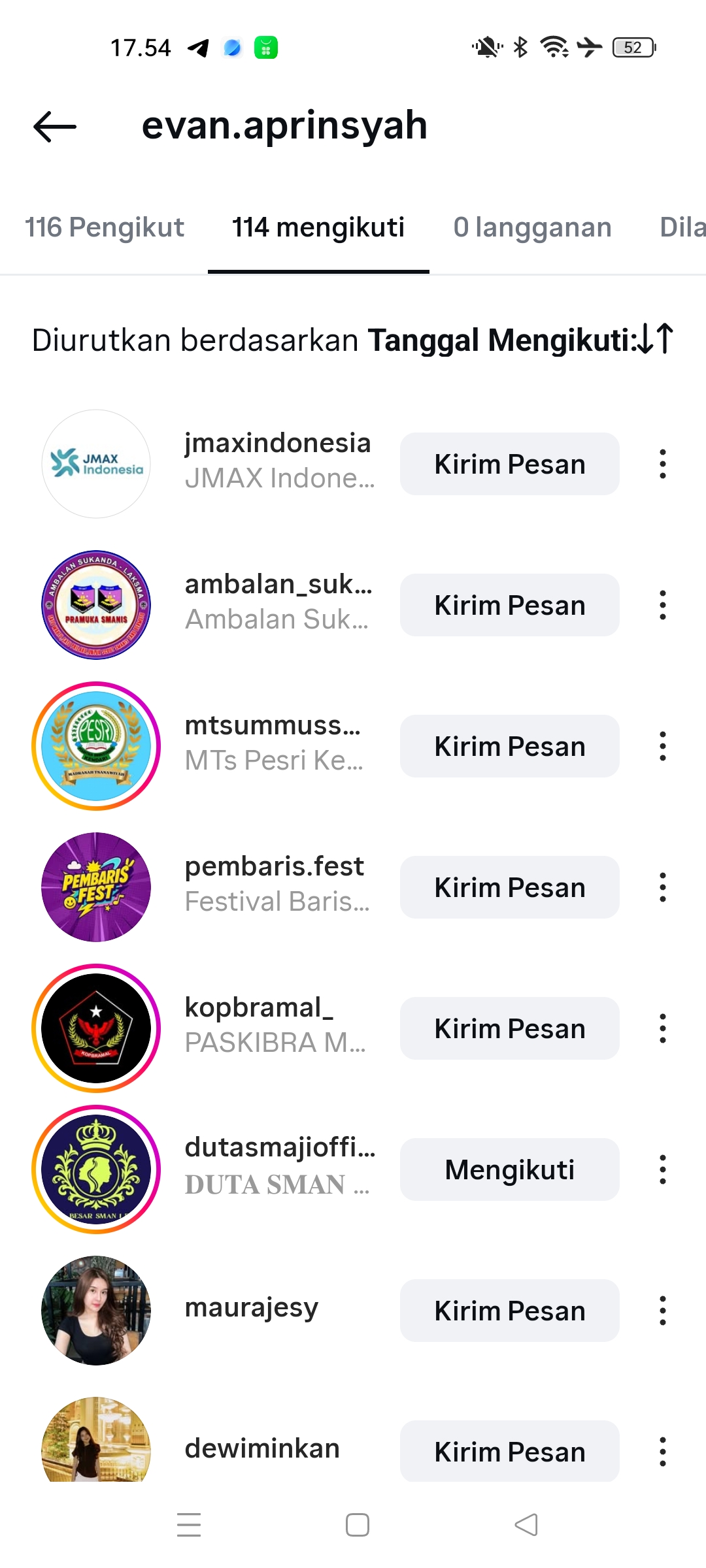Show more options for kopbramal_

pos(663,1028)
